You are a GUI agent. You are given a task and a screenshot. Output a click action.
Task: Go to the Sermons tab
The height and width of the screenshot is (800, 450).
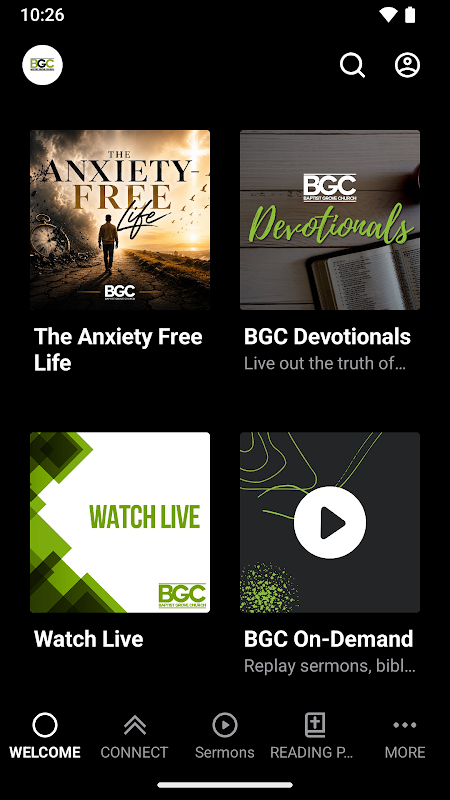224,736
